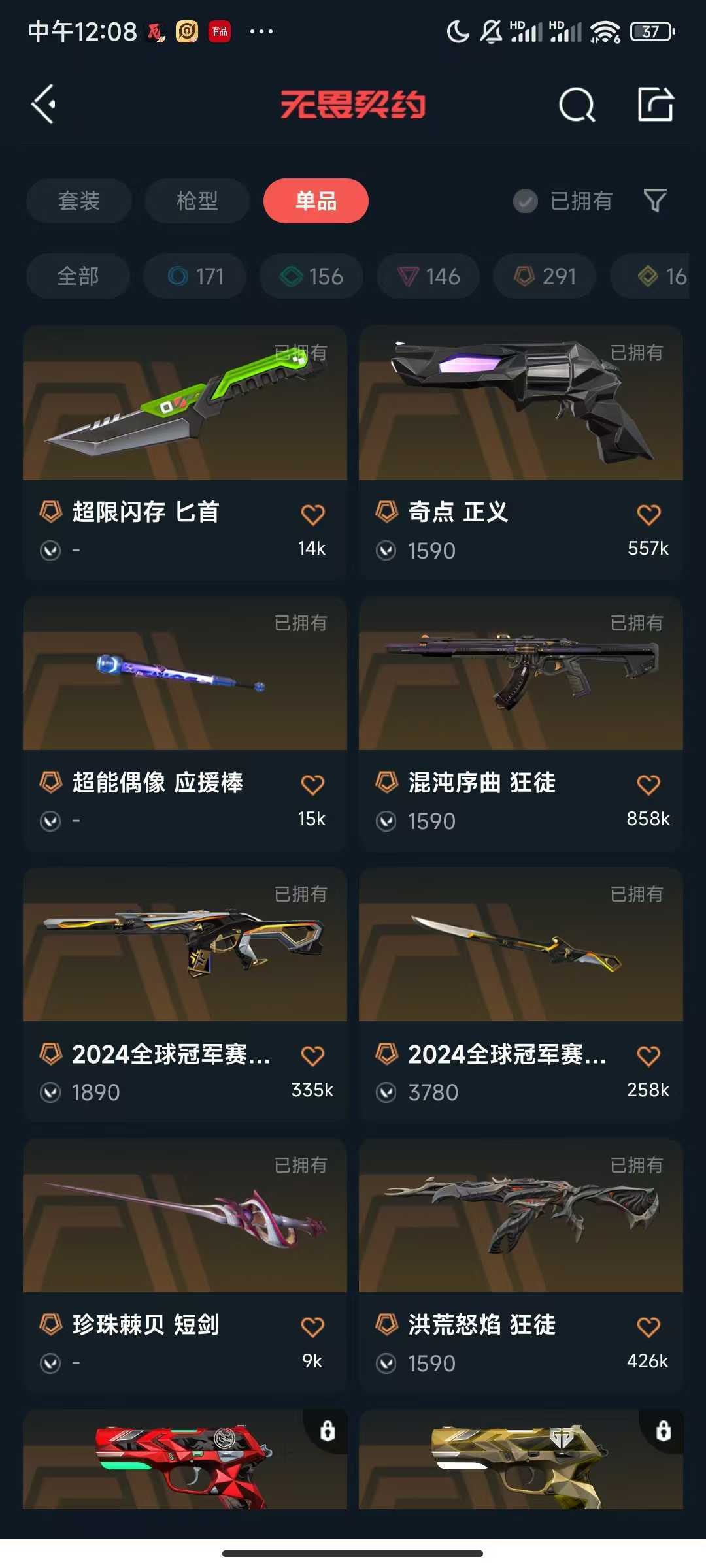Screen dimensions: 706x1568
Task: Filter by the 171 blue tier chip
Action: (195, 276)
